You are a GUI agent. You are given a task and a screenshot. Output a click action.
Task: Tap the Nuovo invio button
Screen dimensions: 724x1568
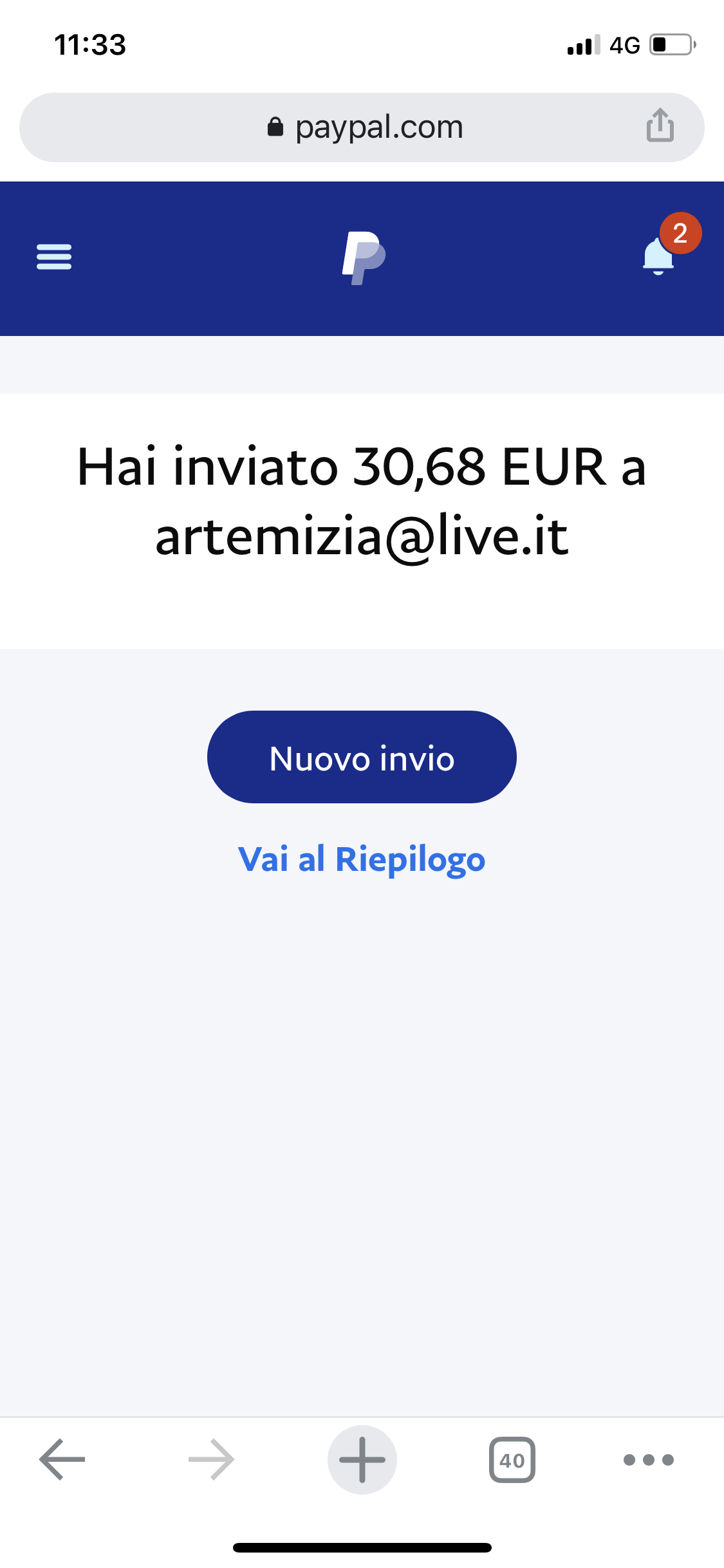(362, 757)
